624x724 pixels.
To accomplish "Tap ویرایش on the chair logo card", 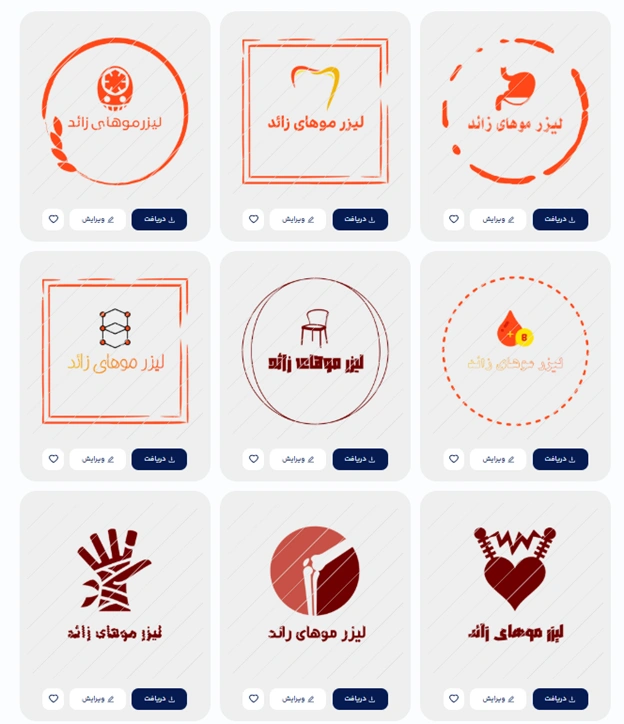I will click(297, 459).
